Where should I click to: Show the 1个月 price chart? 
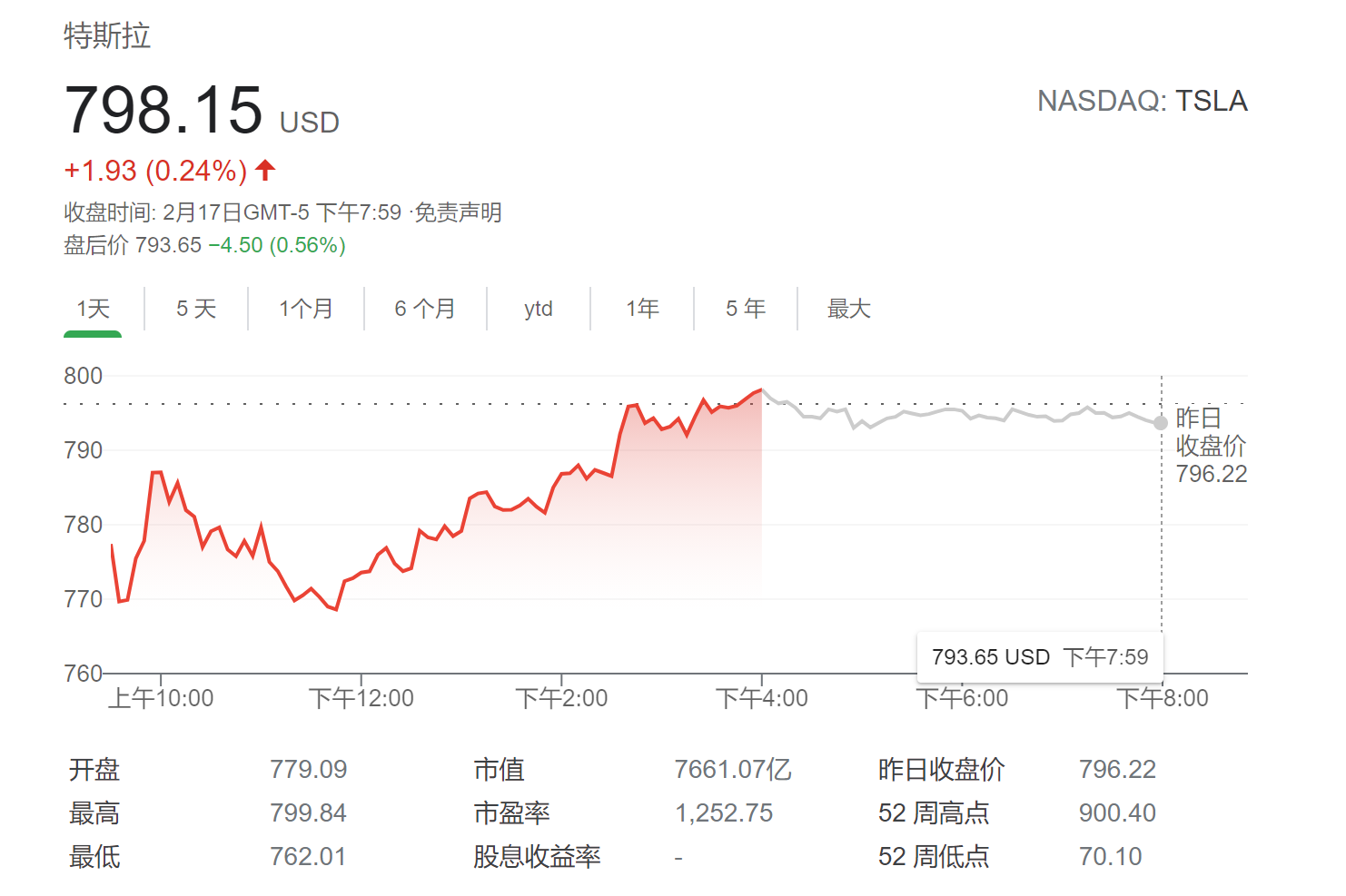[x=305, y=309]
